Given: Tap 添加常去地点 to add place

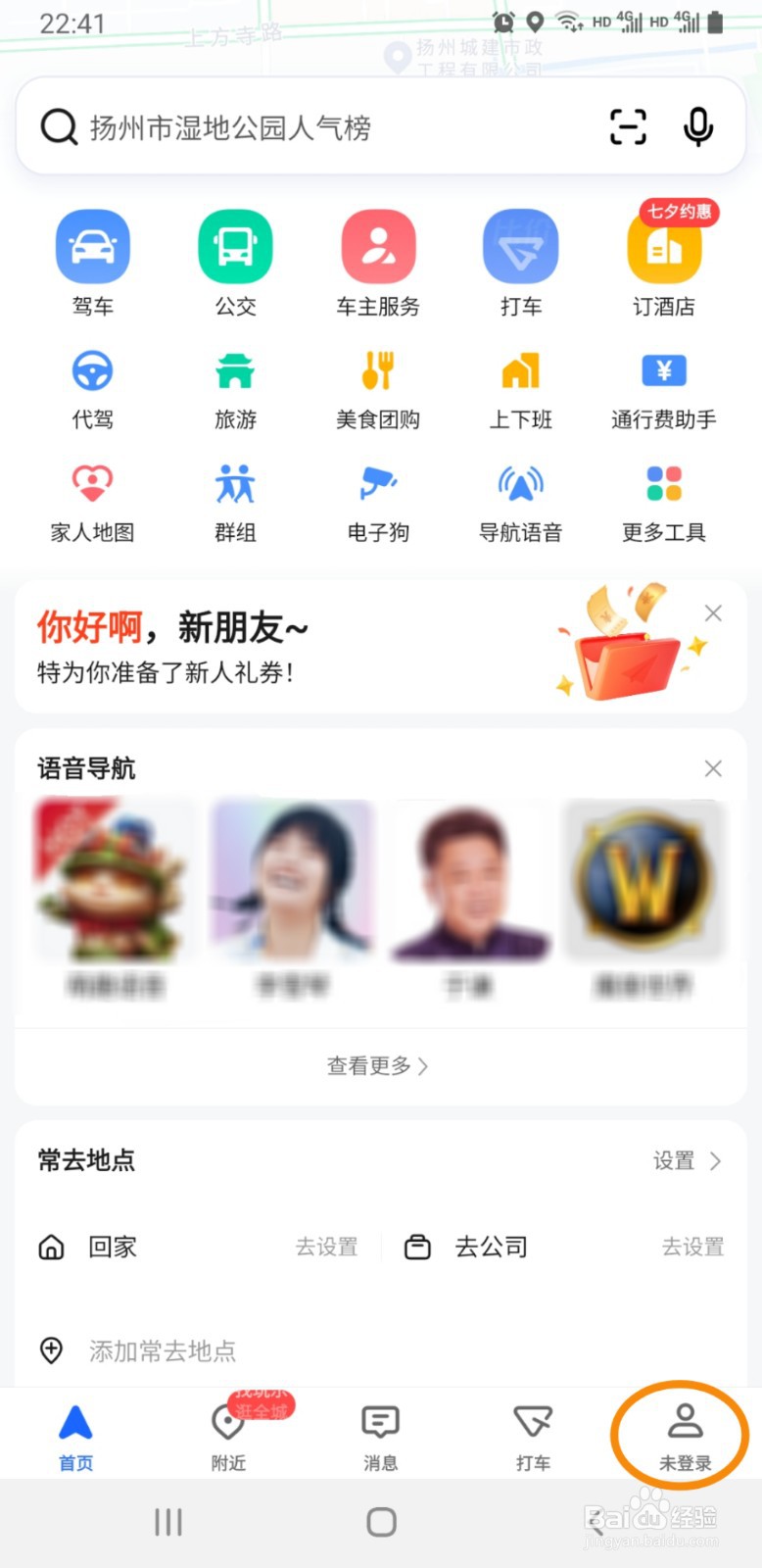Looking at the screenshot, I should pos(162,1350).
